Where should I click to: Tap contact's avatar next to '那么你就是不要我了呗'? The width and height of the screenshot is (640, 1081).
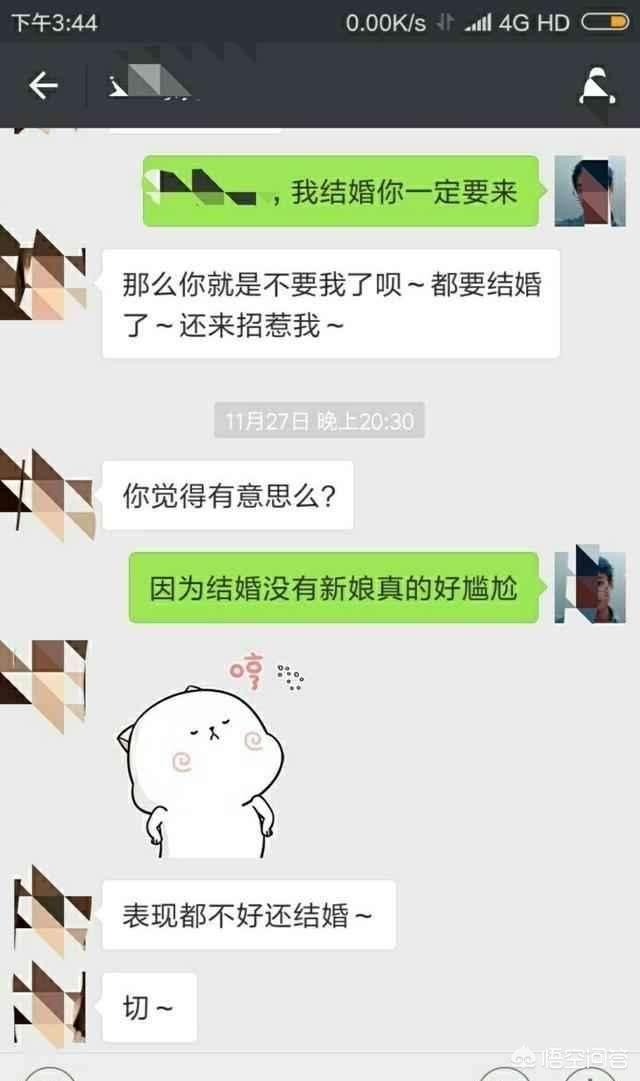point(43,273)
